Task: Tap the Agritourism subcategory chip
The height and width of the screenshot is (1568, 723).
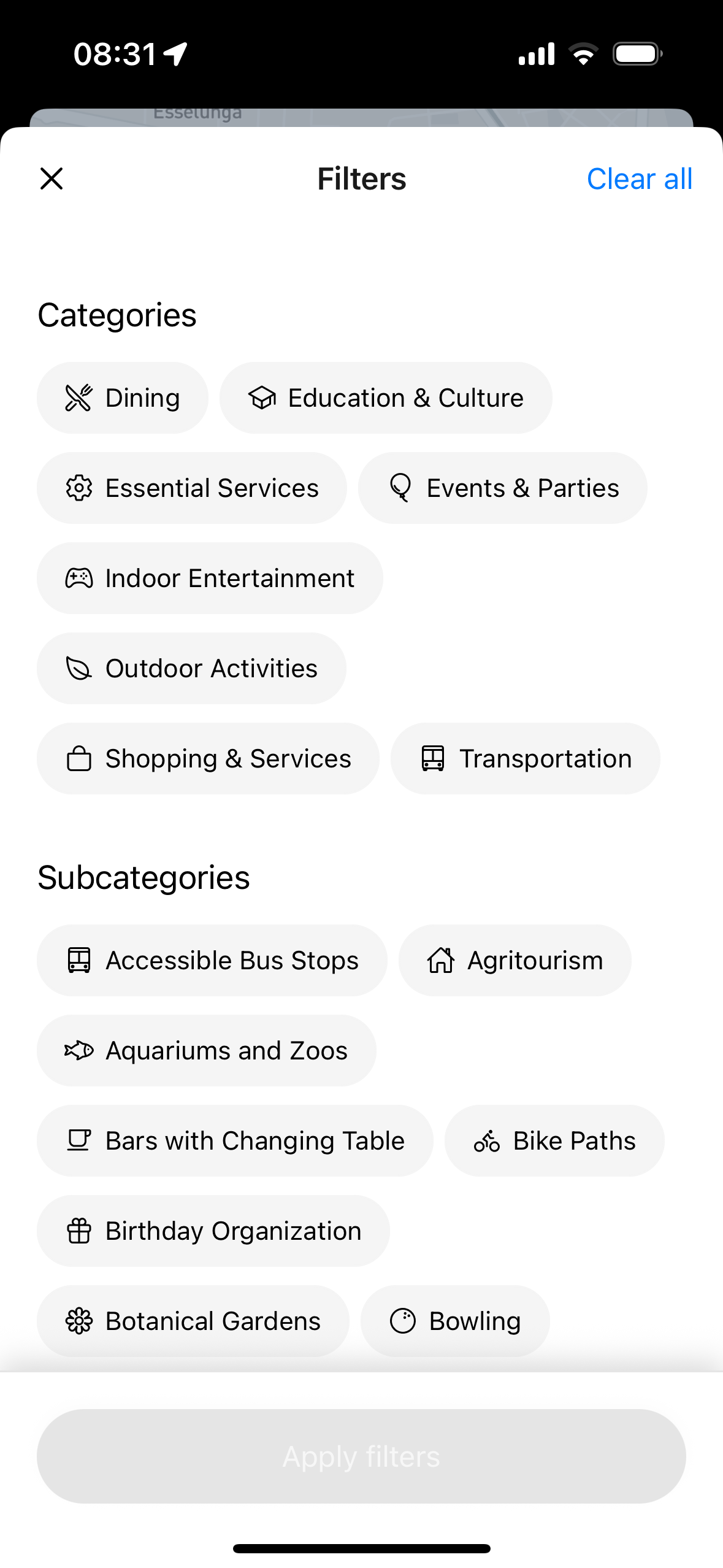Action: pyautogui.click(x=515, y=961)
